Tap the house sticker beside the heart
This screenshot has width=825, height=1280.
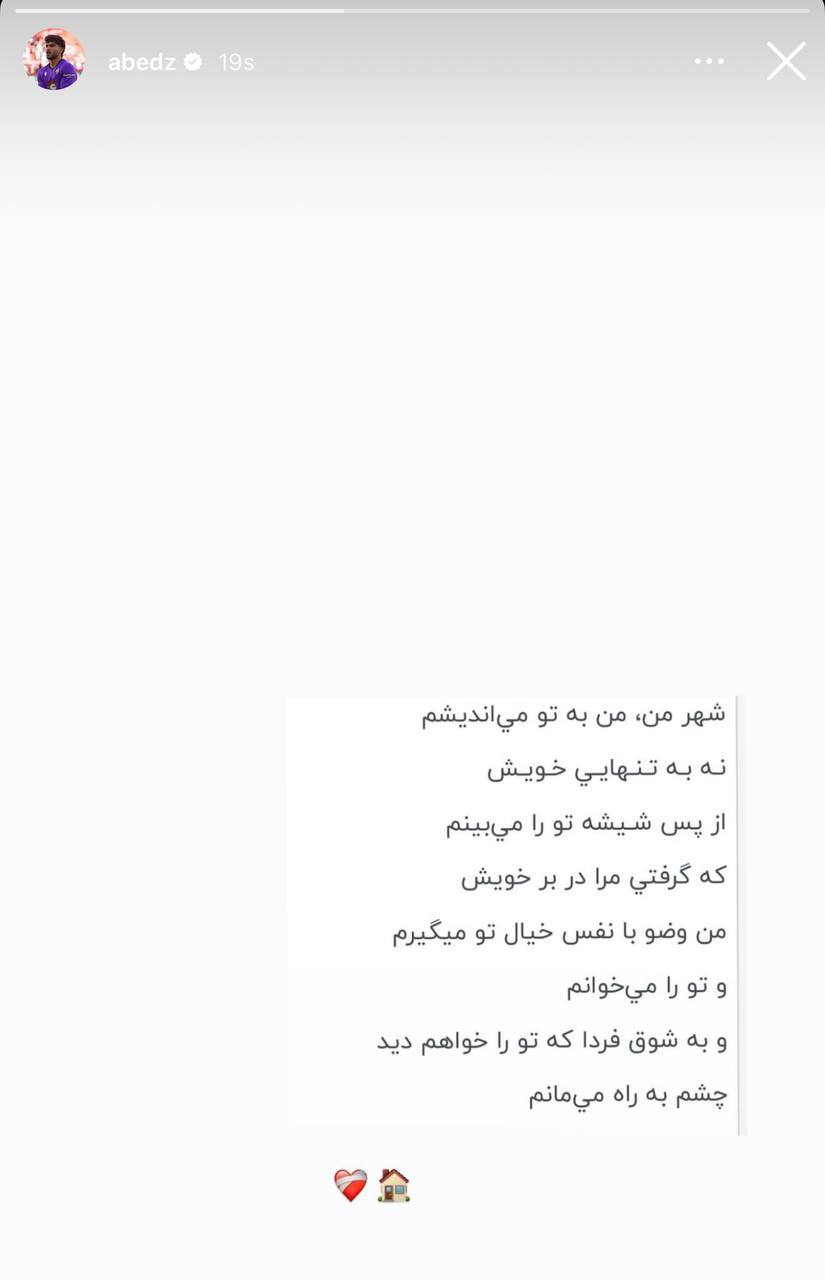tap(394, 1186)
